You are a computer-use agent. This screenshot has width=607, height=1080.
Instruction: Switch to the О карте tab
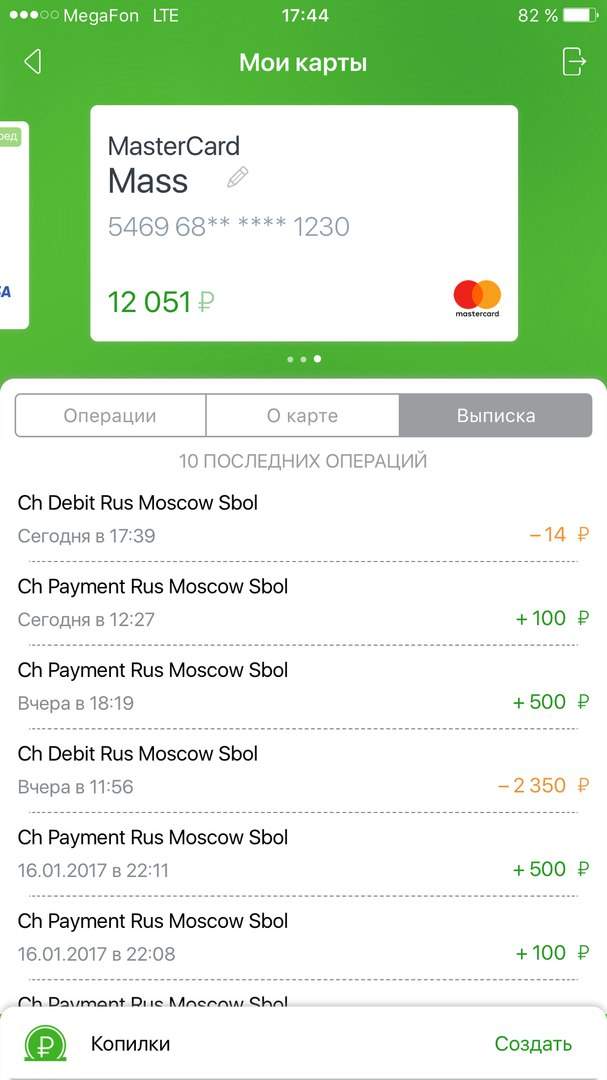coord(302,416)
